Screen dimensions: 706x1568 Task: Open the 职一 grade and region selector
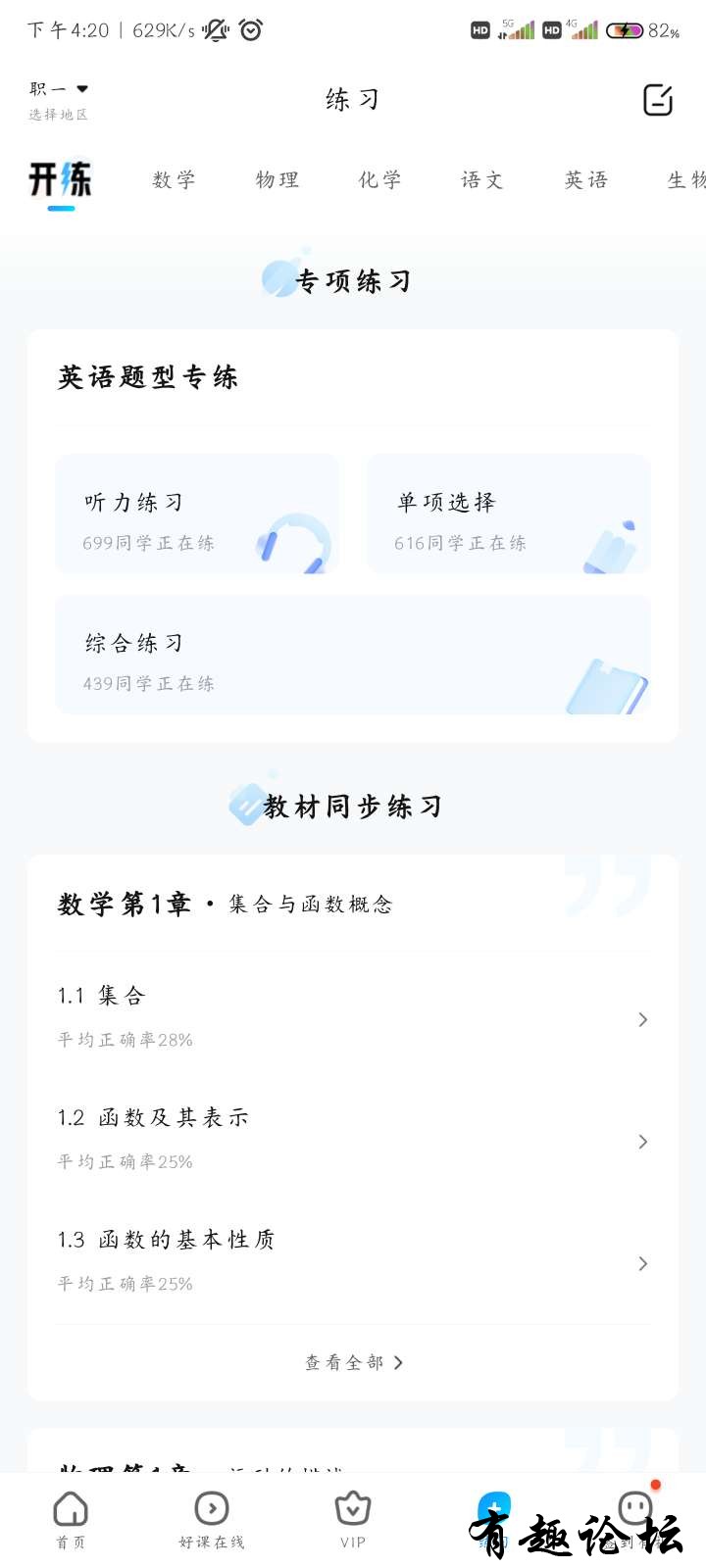(x=59, y=99)
